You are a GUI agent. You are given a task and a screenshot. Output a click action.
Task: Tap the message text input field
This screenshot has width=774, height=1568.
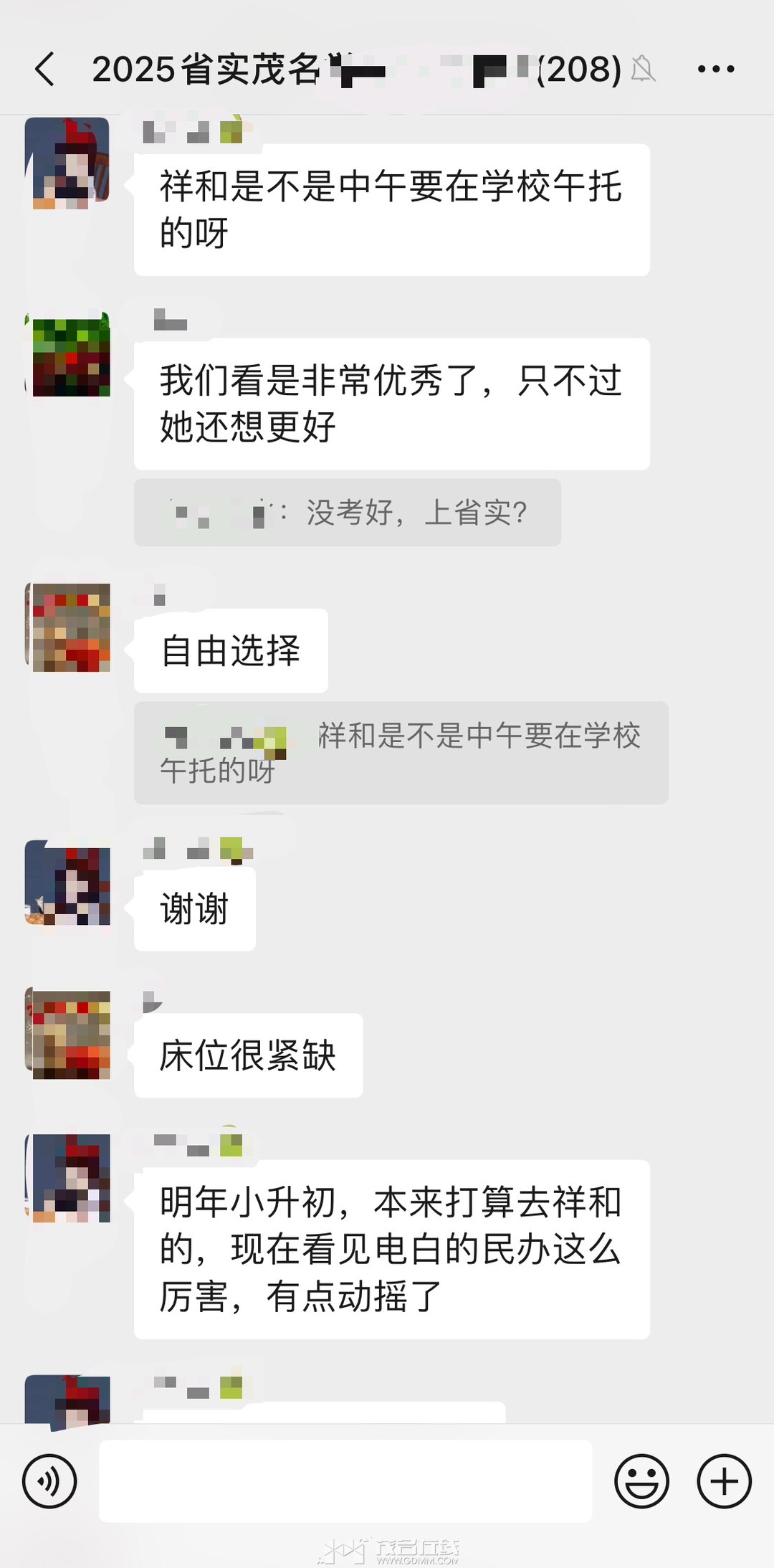click(x=345, y=1481)
